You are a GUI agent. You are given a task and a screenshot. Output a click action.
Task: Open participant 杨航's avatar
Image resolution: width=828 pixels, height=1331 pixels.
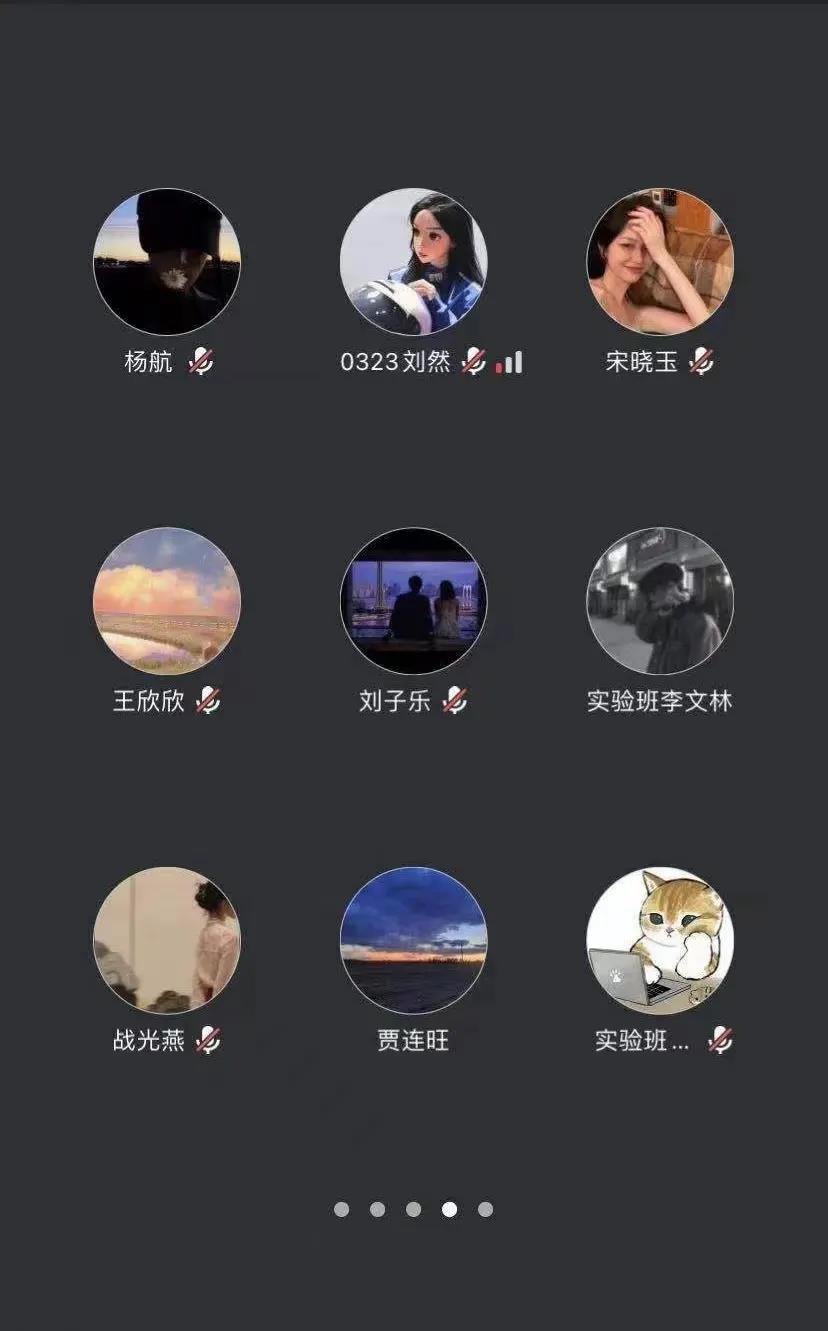point(167,262)
